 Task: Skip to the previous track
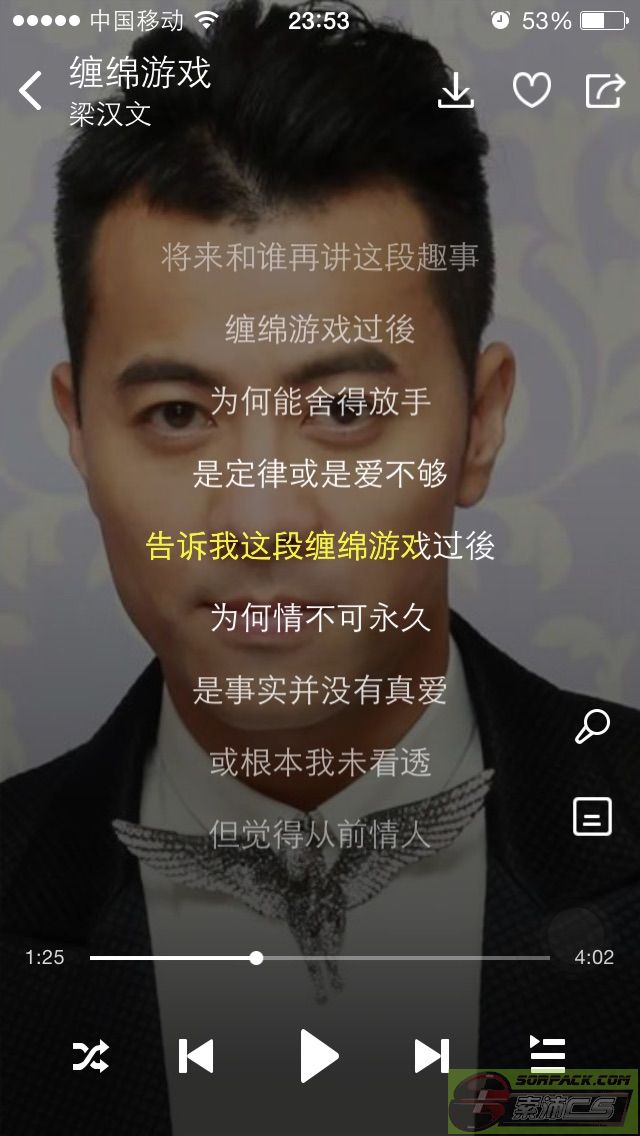tap(196, 1056)
